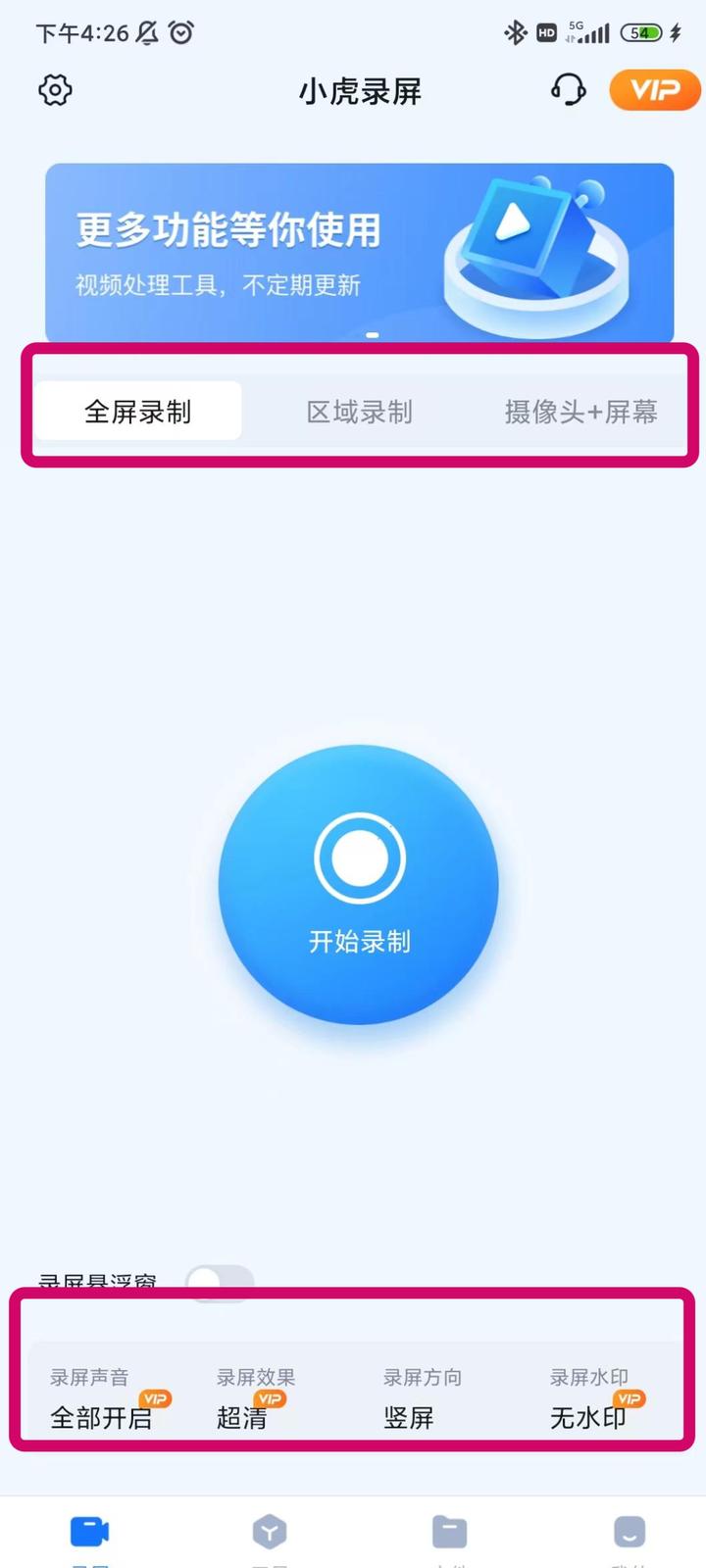This screenshot has height=1568, width=706.
Task: Open the 文件 files section icon
Action: (449, 1534)
